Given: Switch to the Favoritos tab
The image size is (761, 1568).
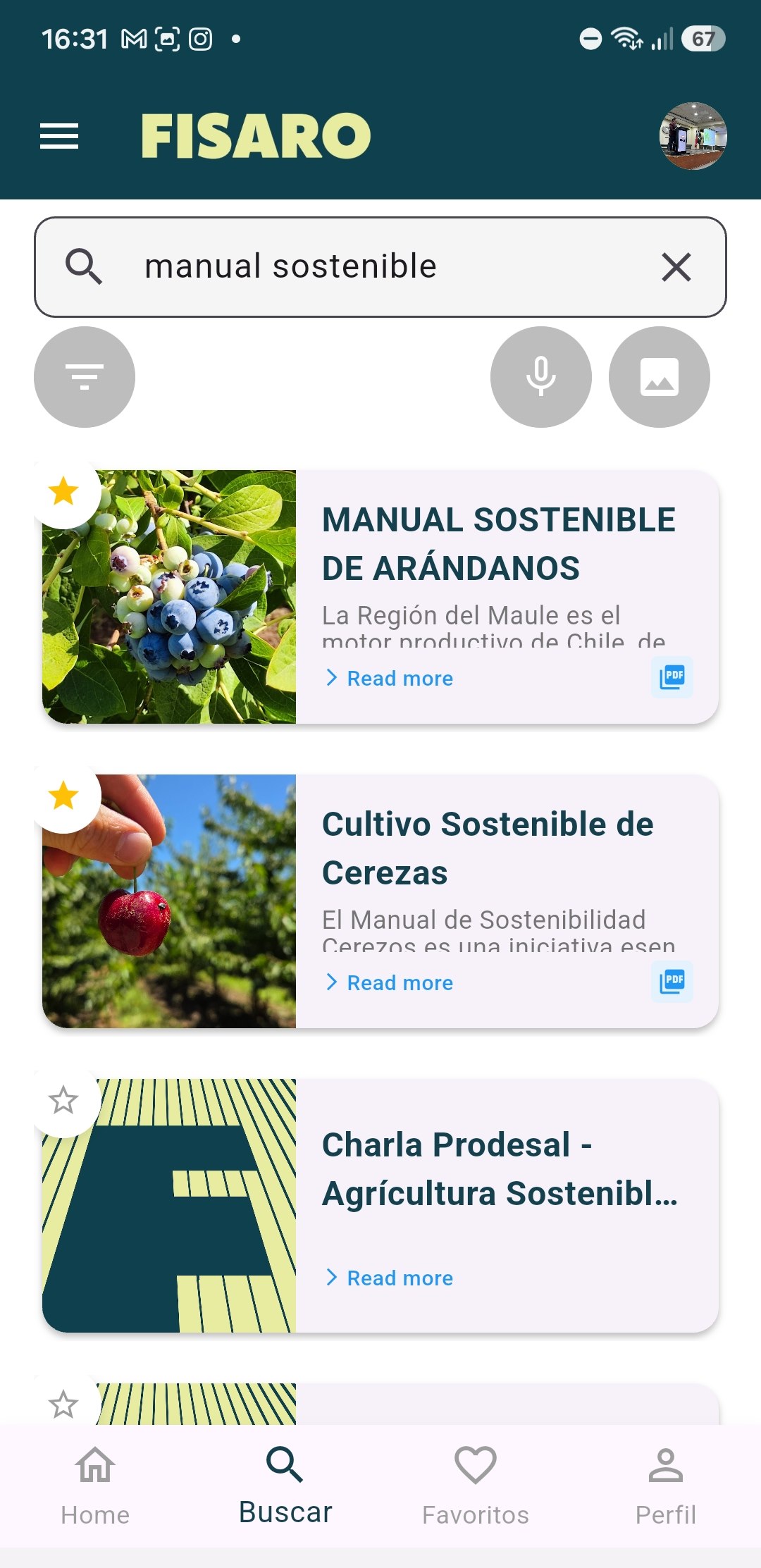Looking at the screenshot, I should click(x=476, y=1486).
